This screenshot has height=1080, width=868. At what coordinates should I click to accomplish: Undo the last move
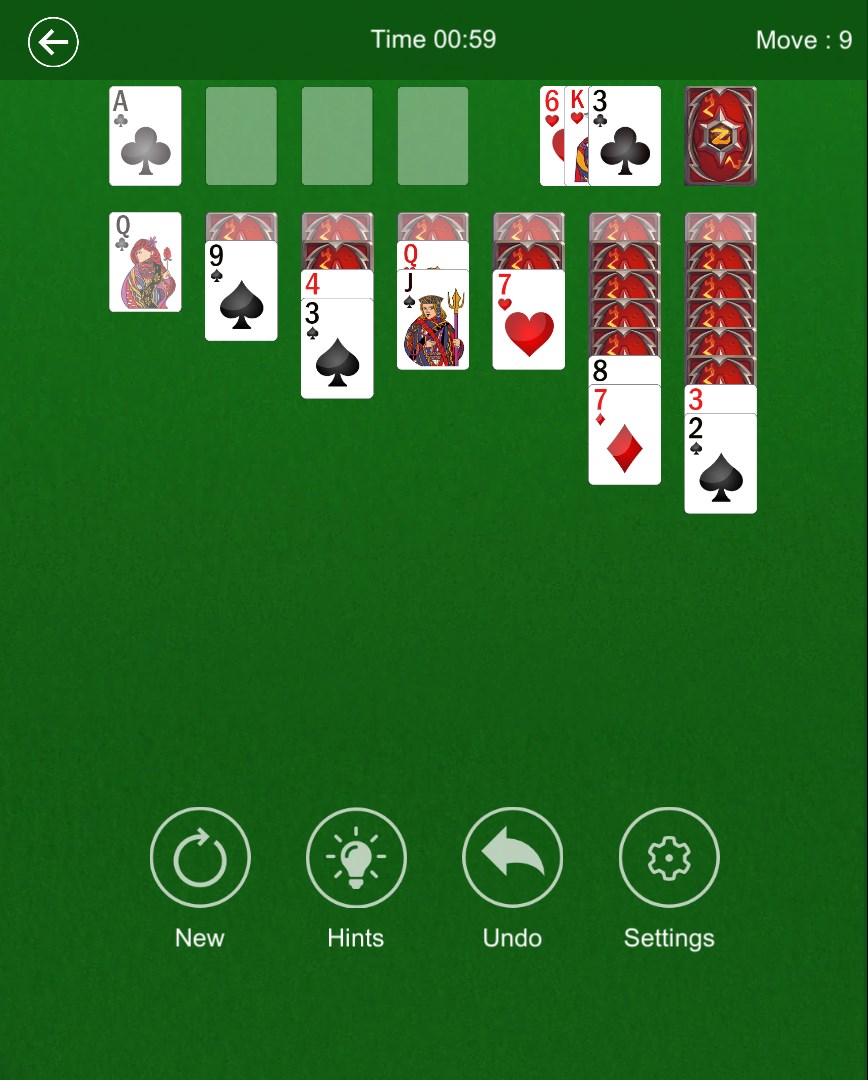512,857
